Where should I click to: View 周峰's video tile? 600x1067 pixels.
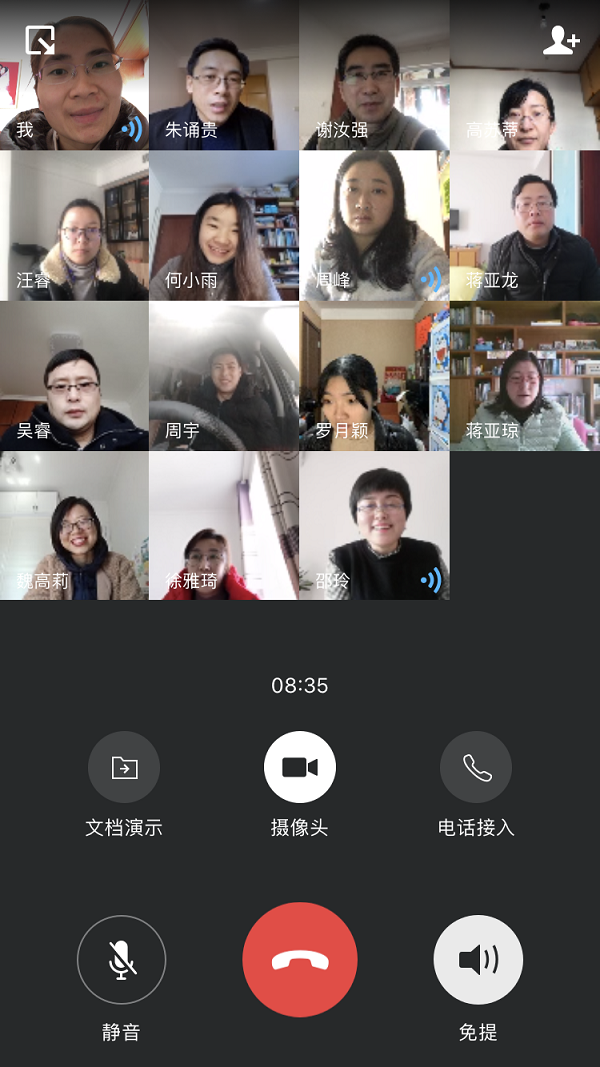tap(374, 225)
